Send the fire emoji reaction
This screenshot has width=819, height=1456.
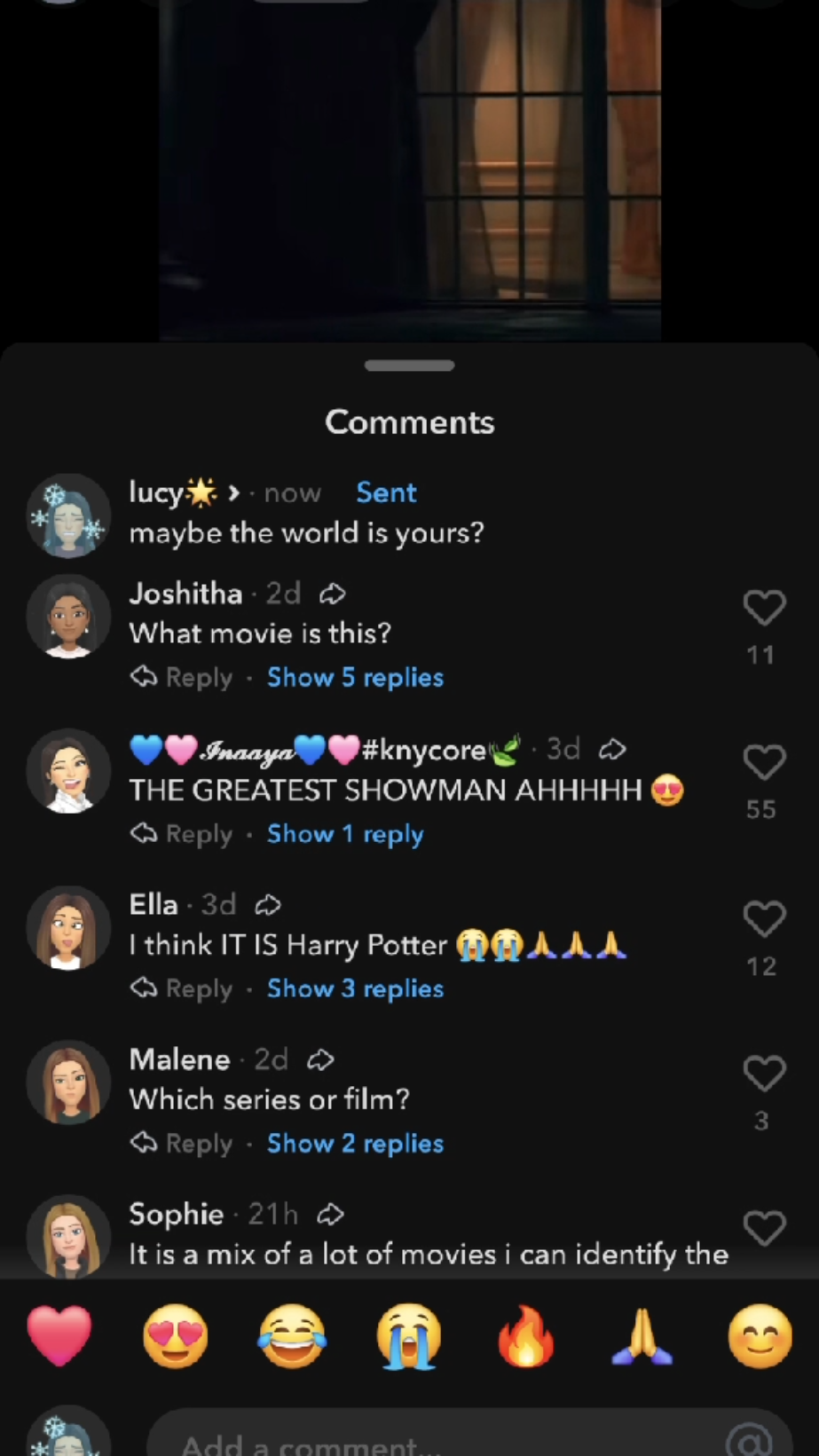(525, 1336)
